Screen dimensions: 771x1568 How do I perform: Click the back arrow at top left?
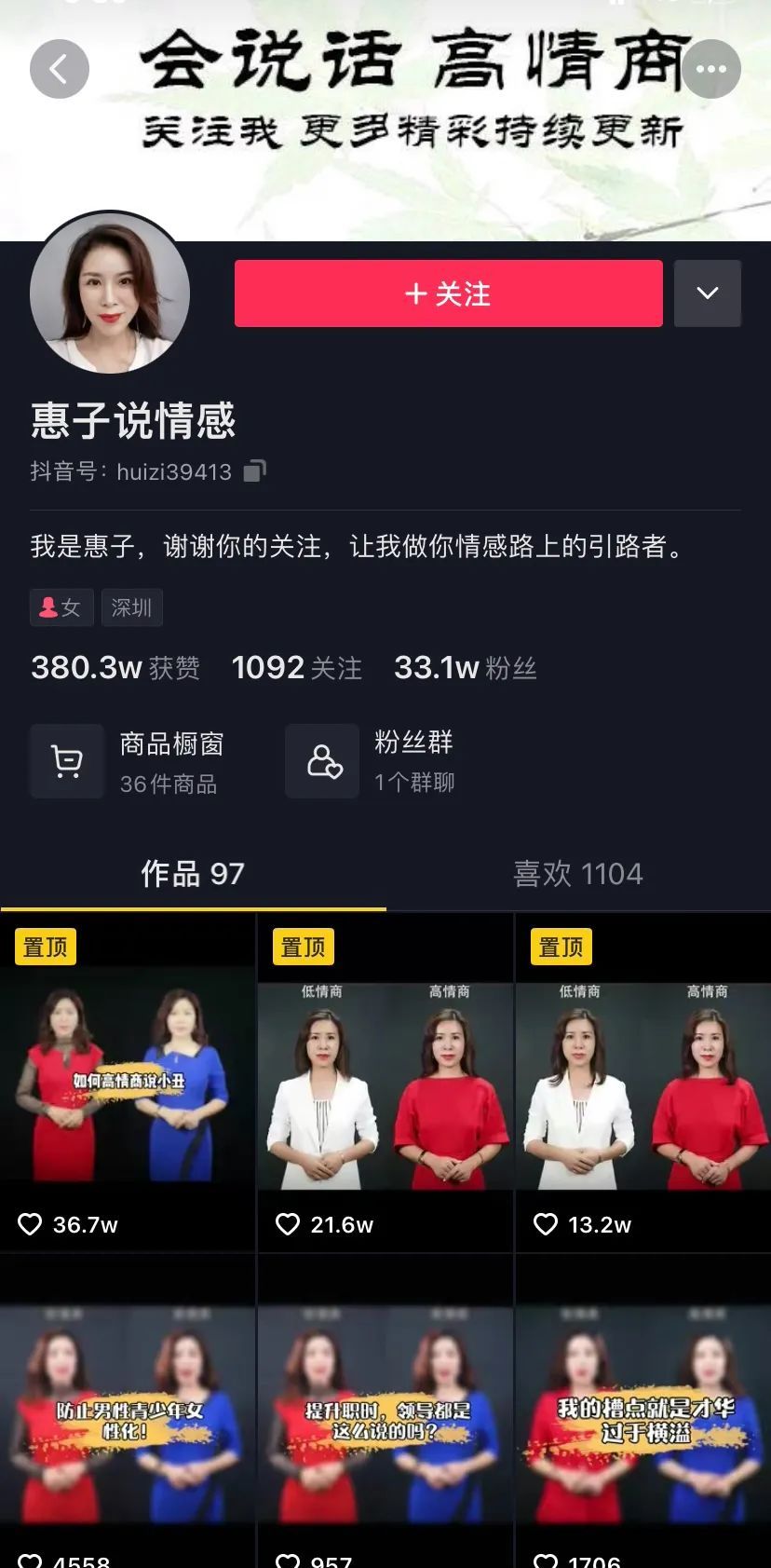[x=59, y=69]
